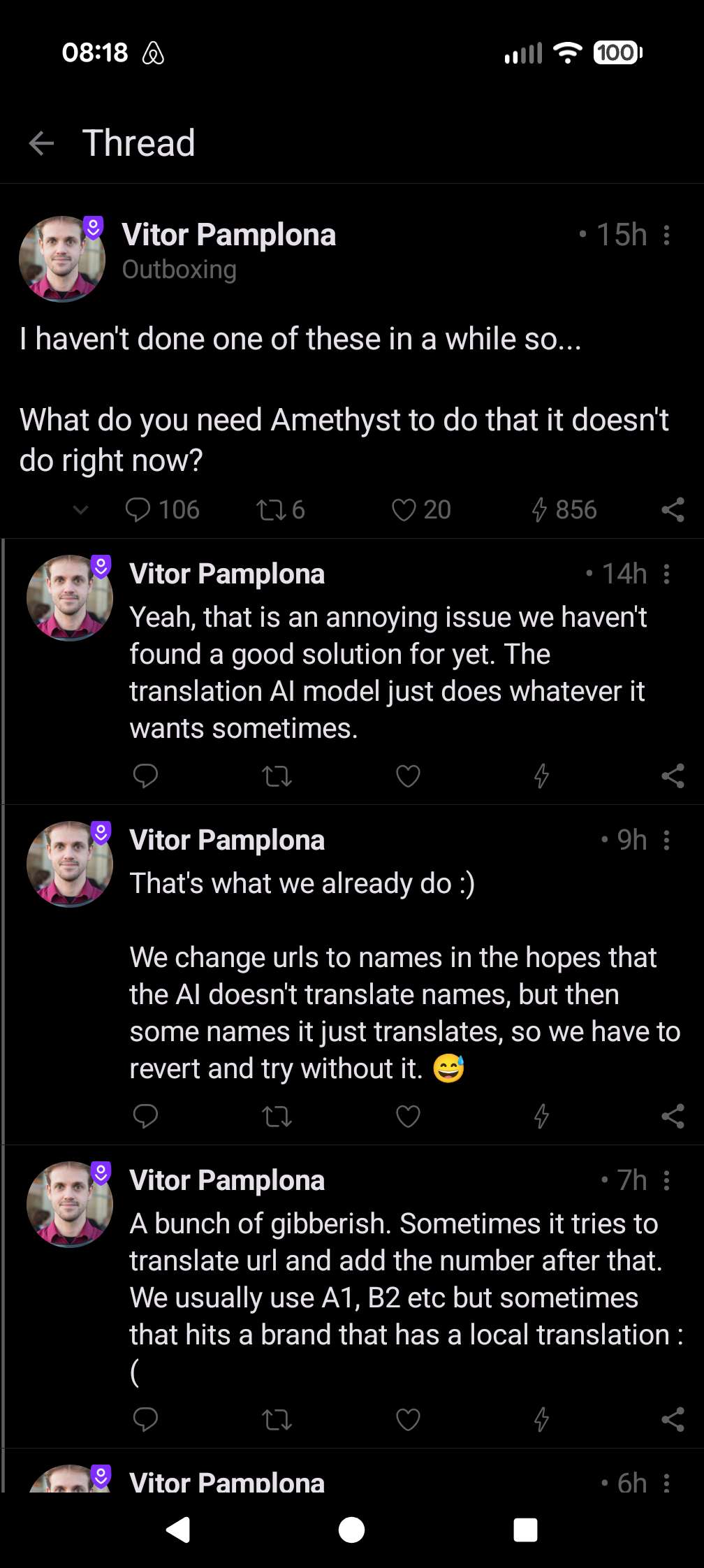This screenshot has width=704, height=1568.
Task: Share the top post via the share icon
Action: click(673, 511)
